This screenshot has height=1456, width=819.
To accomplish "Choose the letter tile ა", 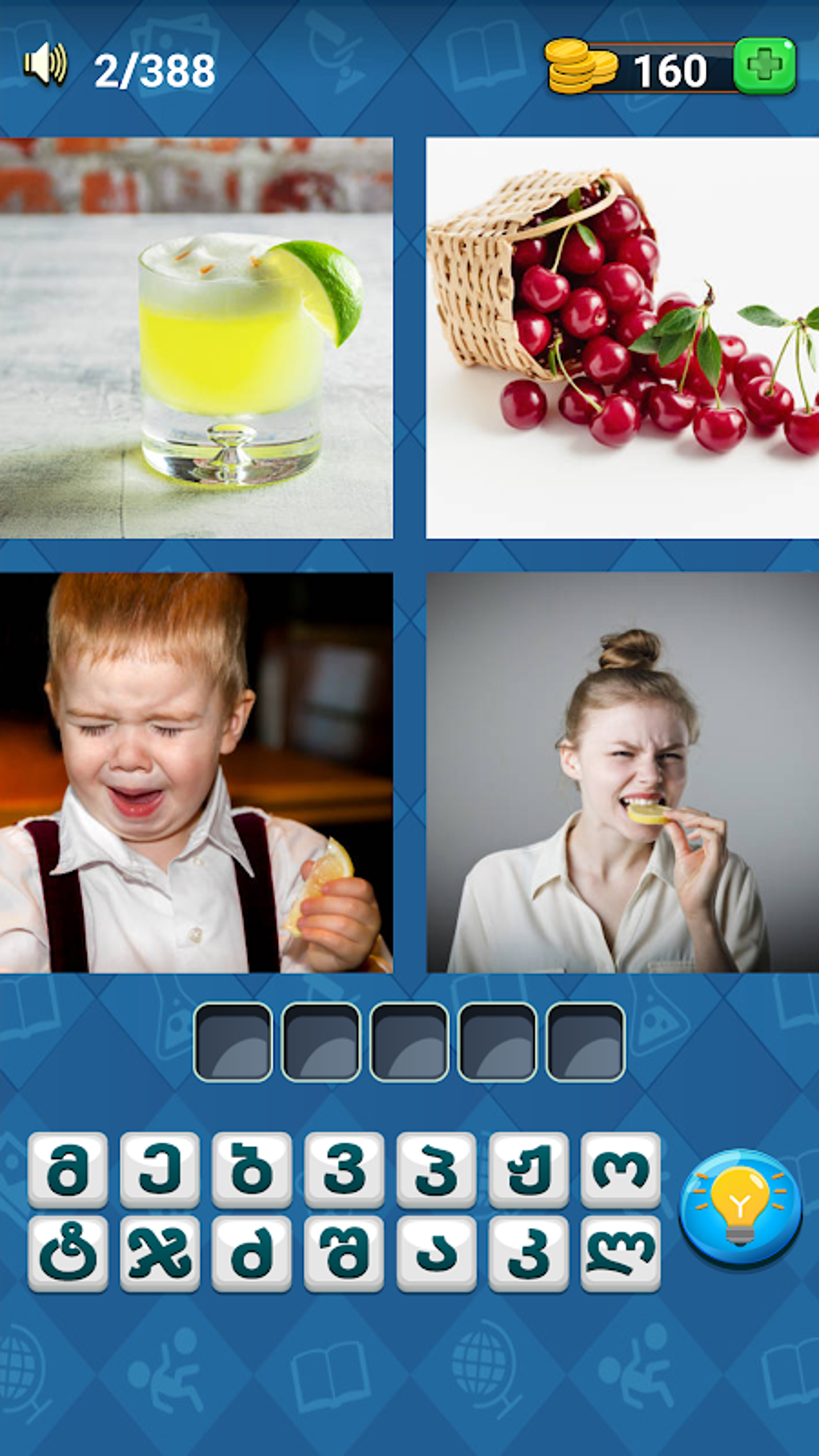I will point(436,1253).
